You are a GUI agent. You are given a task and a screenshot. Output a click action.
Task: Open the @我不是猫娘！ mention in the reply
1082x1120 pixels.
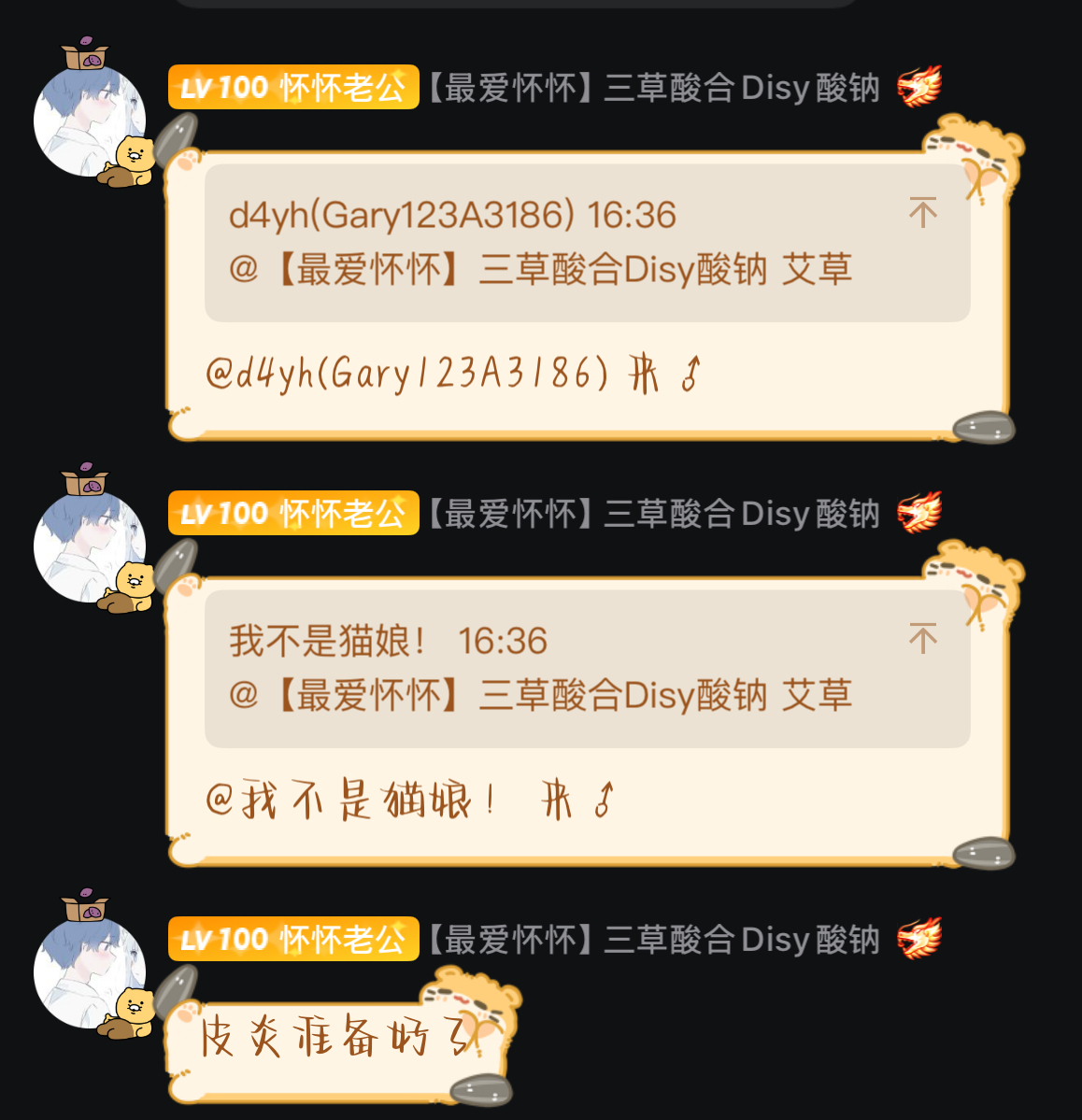(350, 801)
